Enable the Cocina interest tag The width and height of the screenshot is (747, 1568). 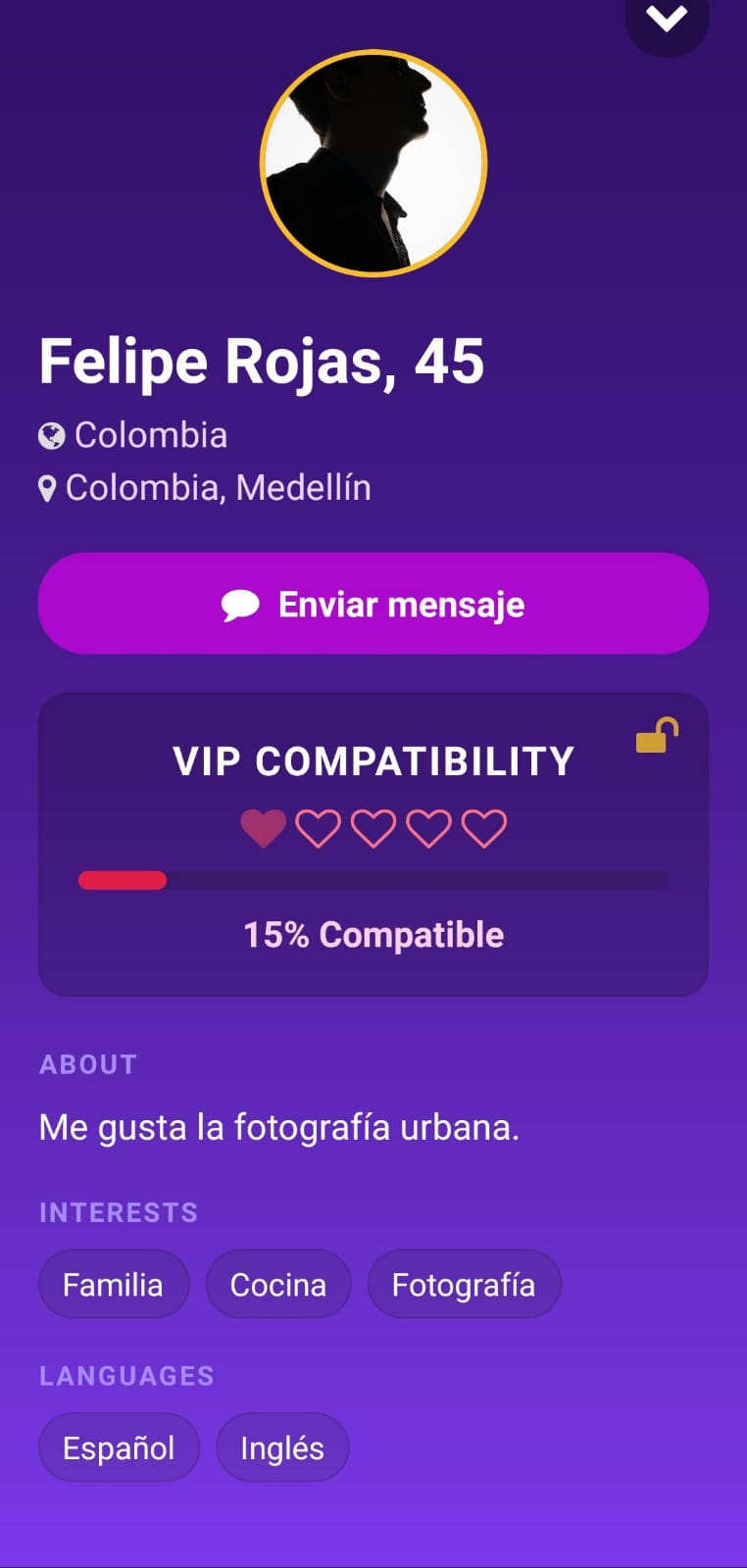[x=278, y=1284]
